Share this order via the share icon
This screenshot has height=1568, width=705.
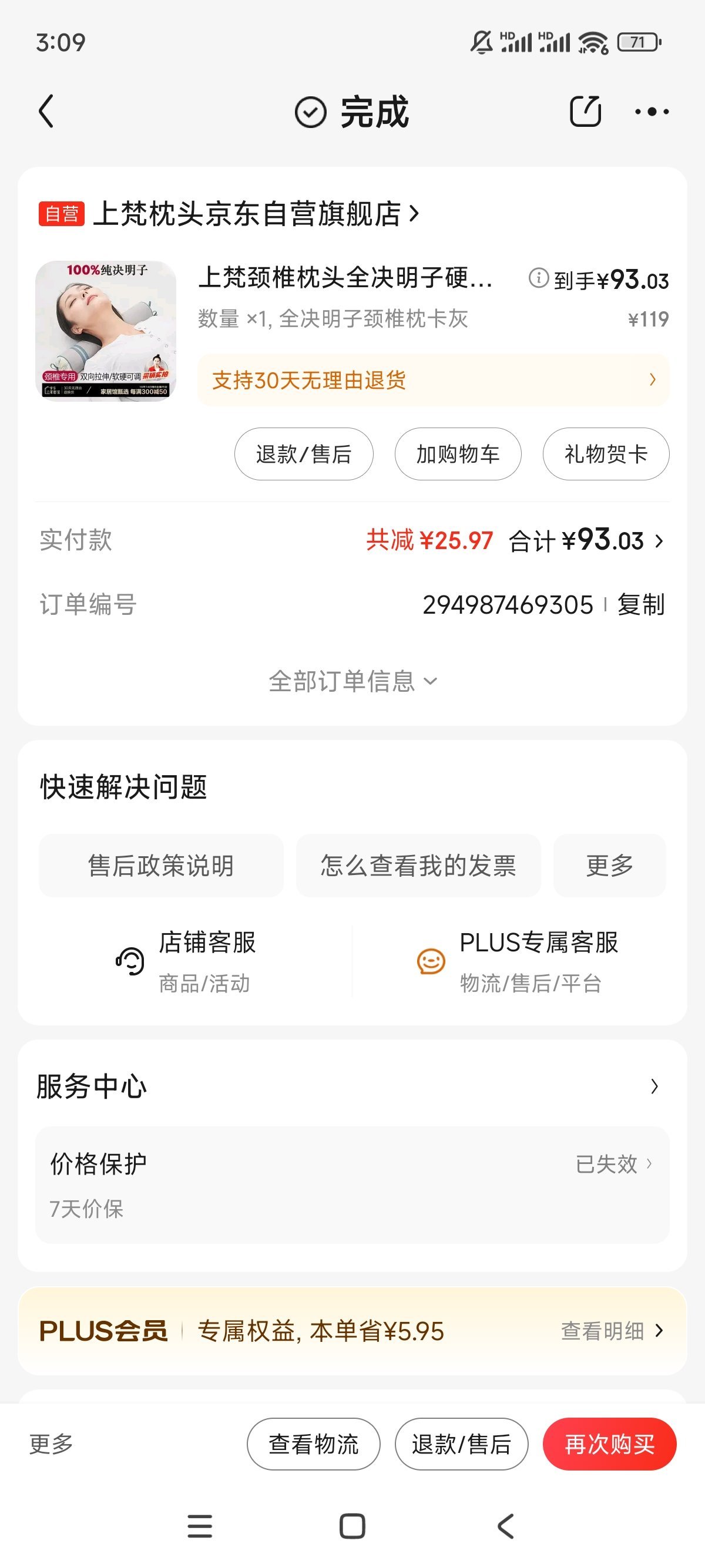(585, 112)
